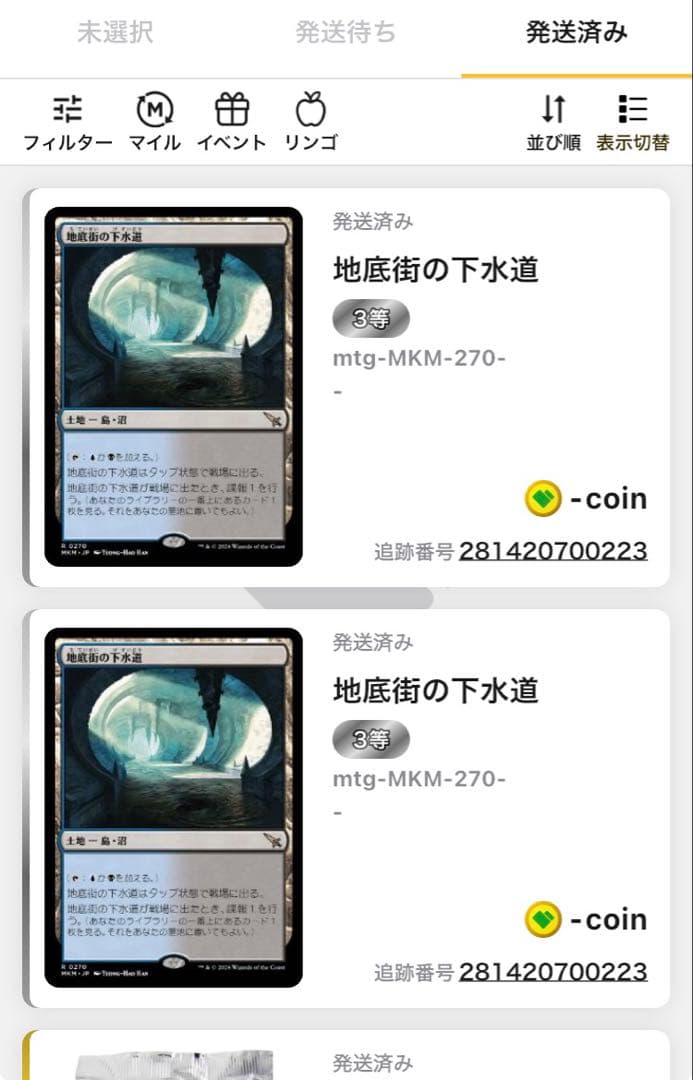The width and height of the screenshot is (693, 1080).
Task: Switch to the 発送待ち tab
Action: click(346, 33)
